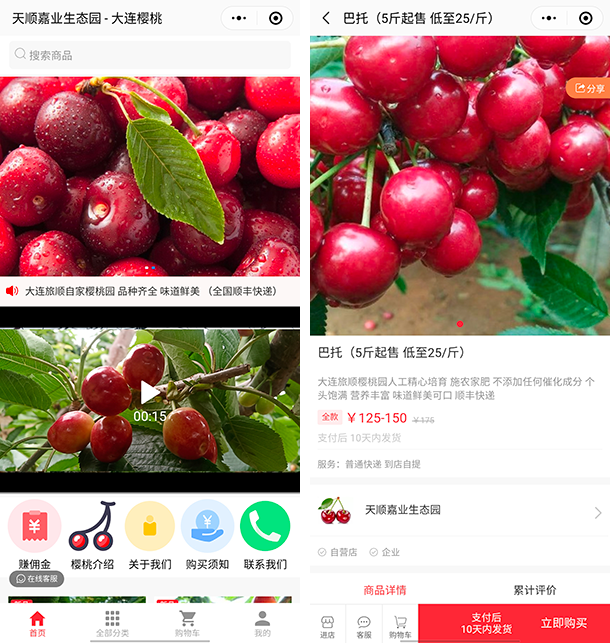Viewport: 610px width, 643px height.
Task: Open the 天顺嘉业生态园 store row
Action: click(460, 511)
